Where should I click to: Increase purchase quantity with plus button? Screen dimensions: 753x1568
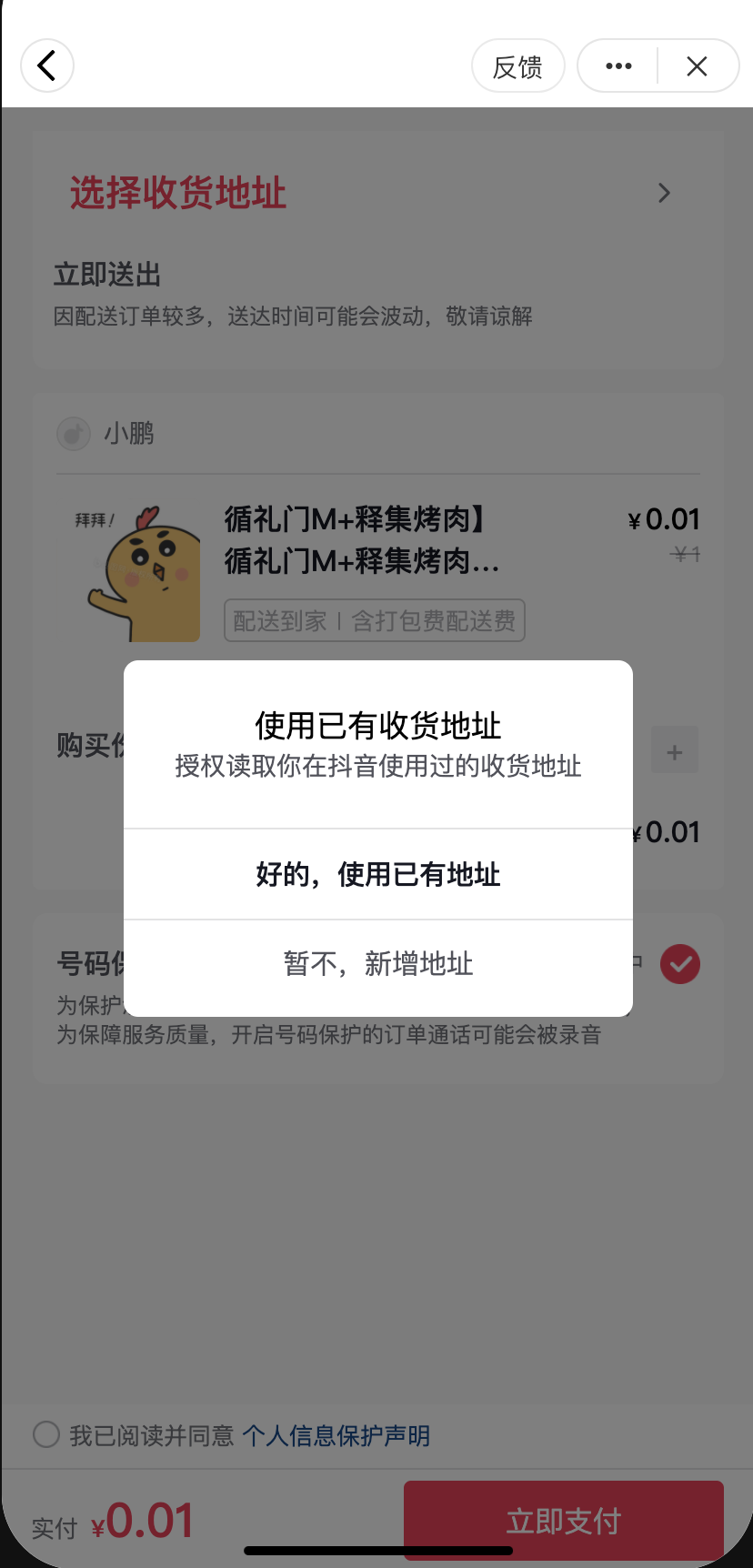click(x=674, y=751)
